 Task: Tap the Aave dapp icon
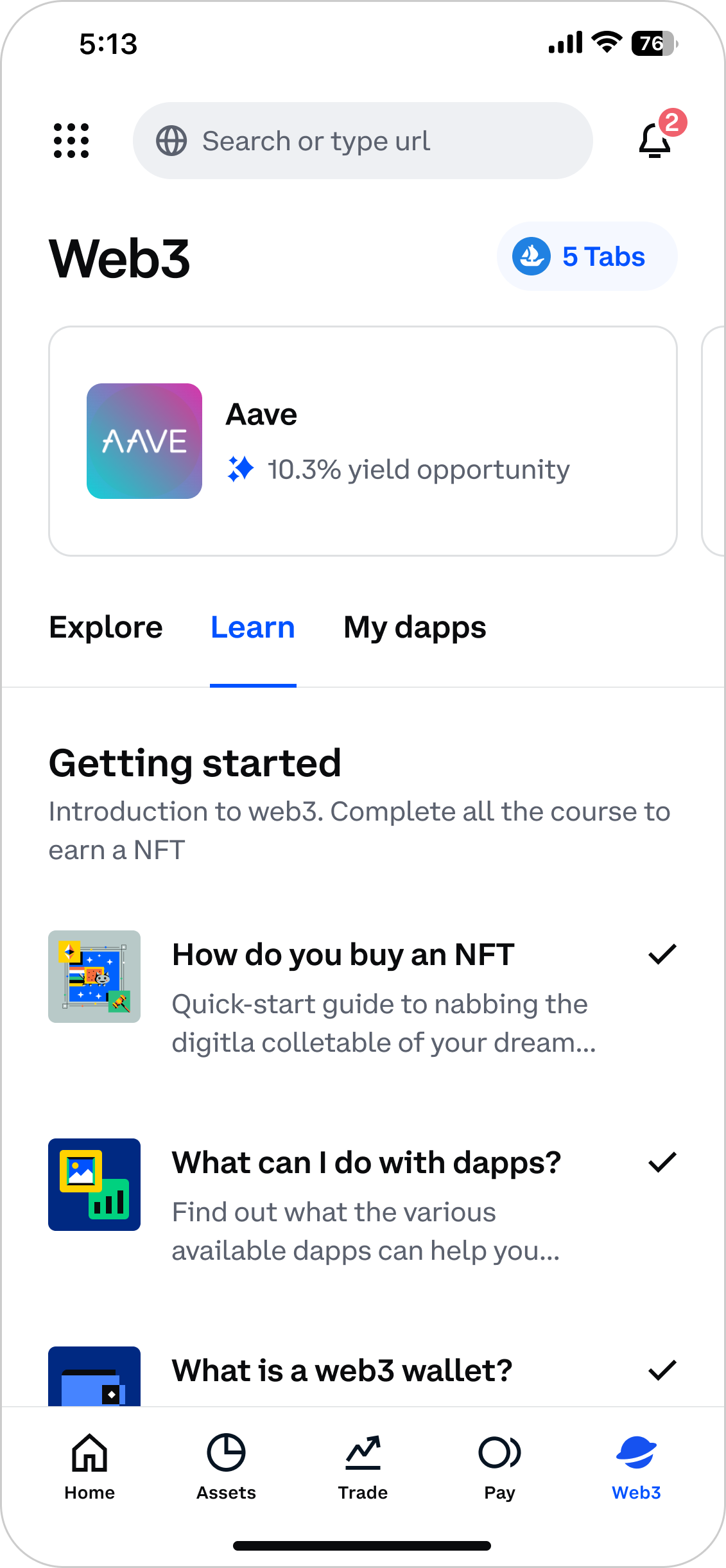(144, 441)
